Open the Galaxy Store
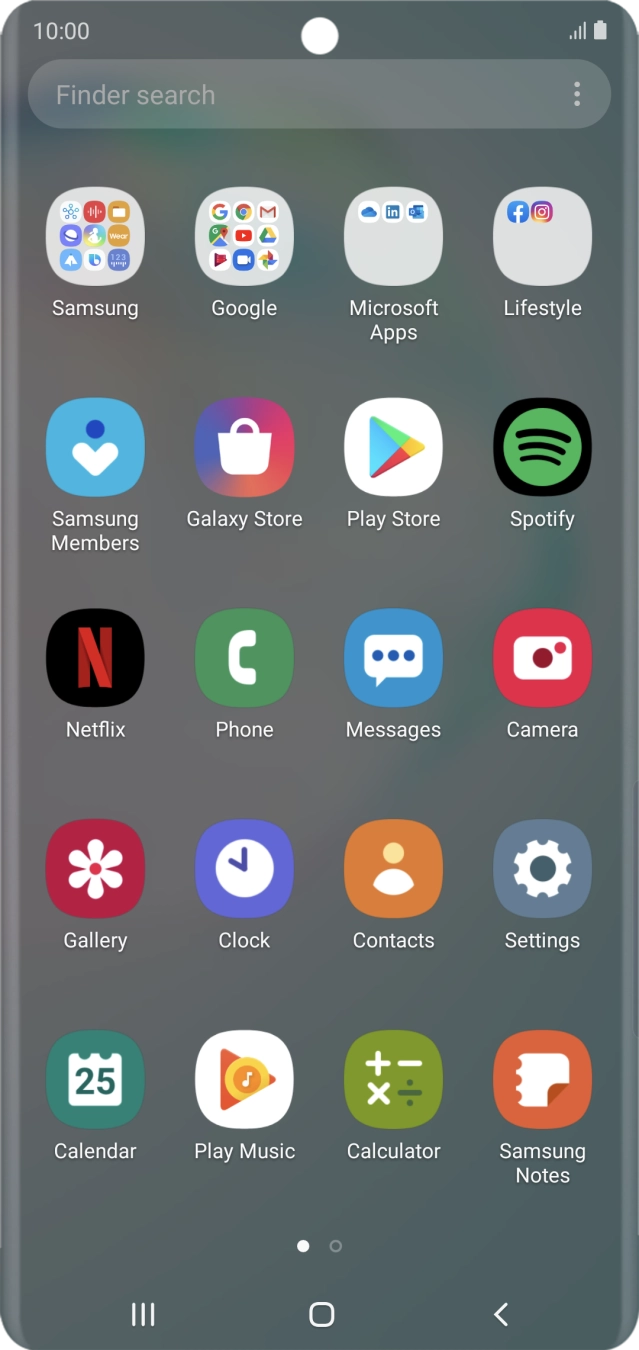This screenshot has width=639, height=1350. coord(244,447)
